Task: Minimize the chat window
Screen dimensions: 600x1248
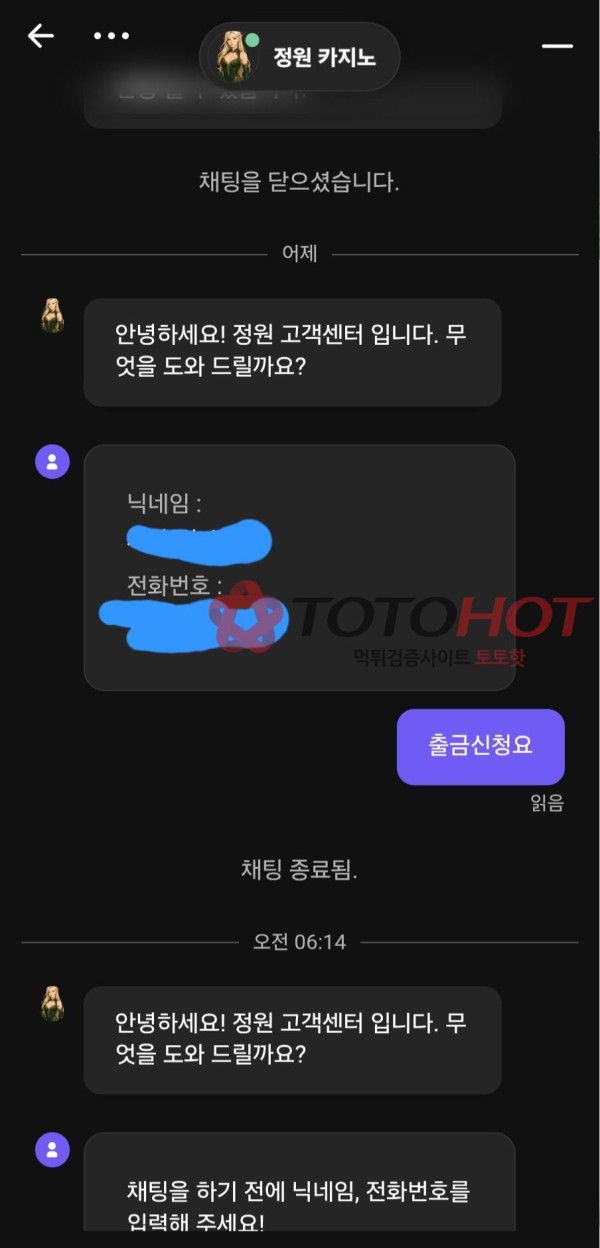Action: click(557, 46)
